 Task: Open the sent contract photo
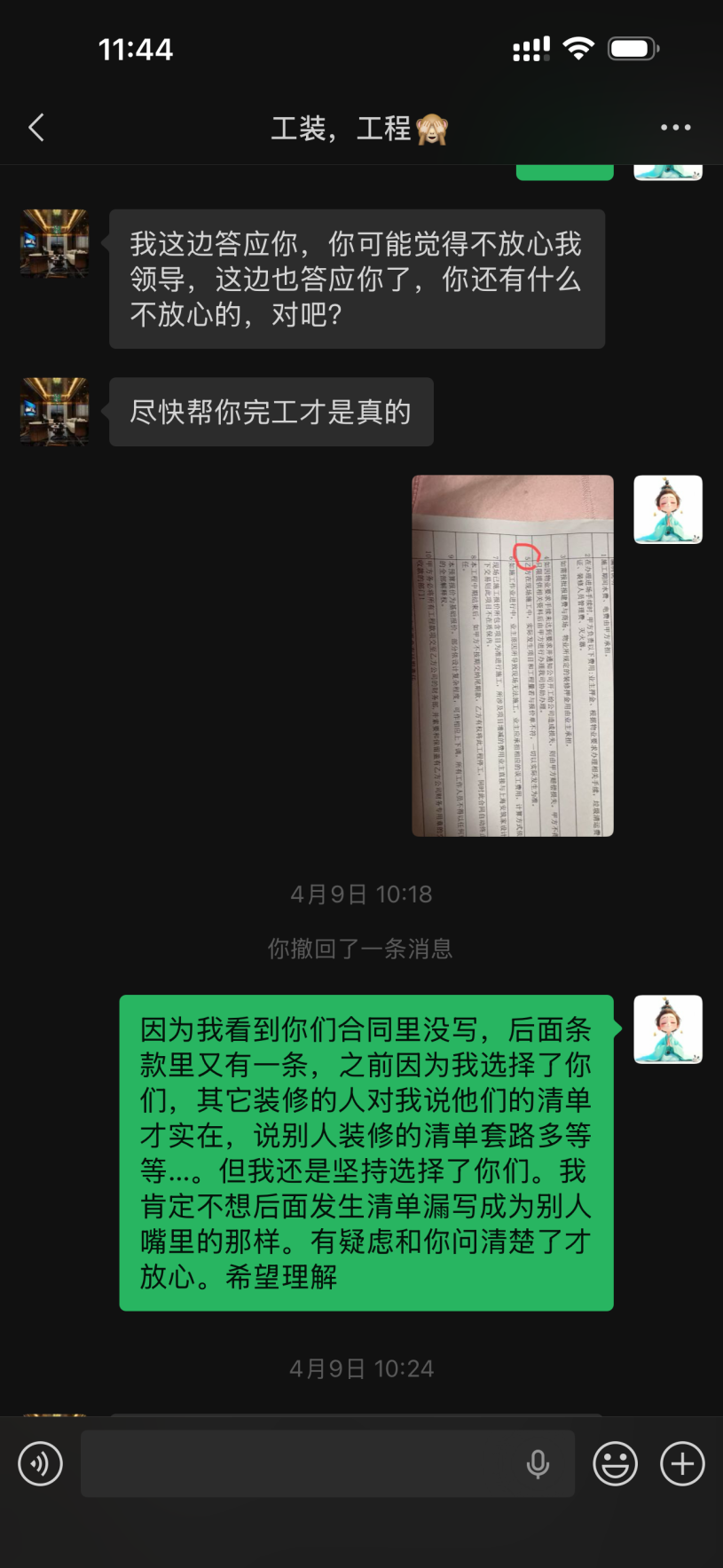pyautogui.click(x=513, y=656)
